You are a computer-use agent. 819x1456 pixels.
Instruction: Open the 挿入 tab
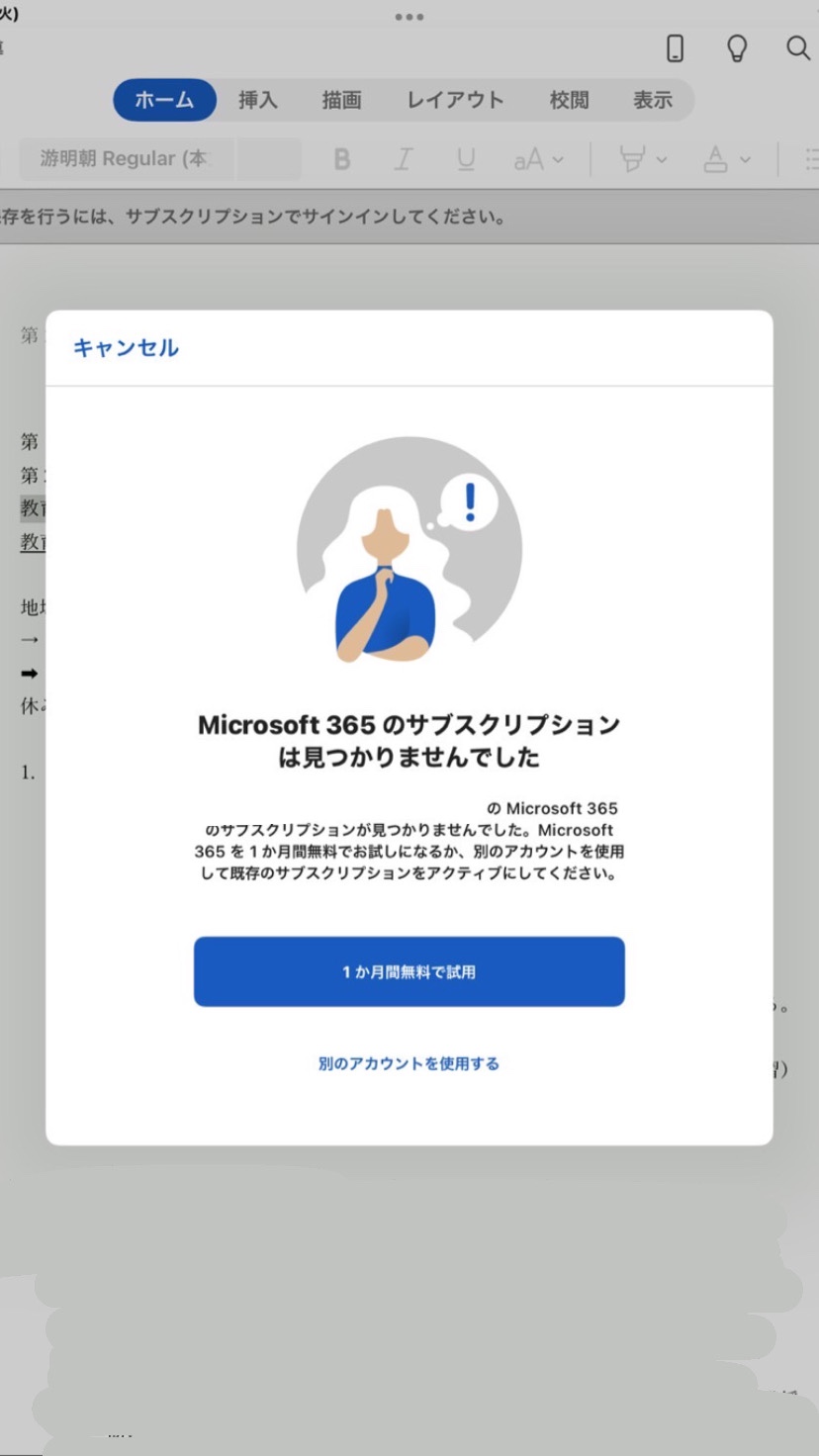[257, 100]
